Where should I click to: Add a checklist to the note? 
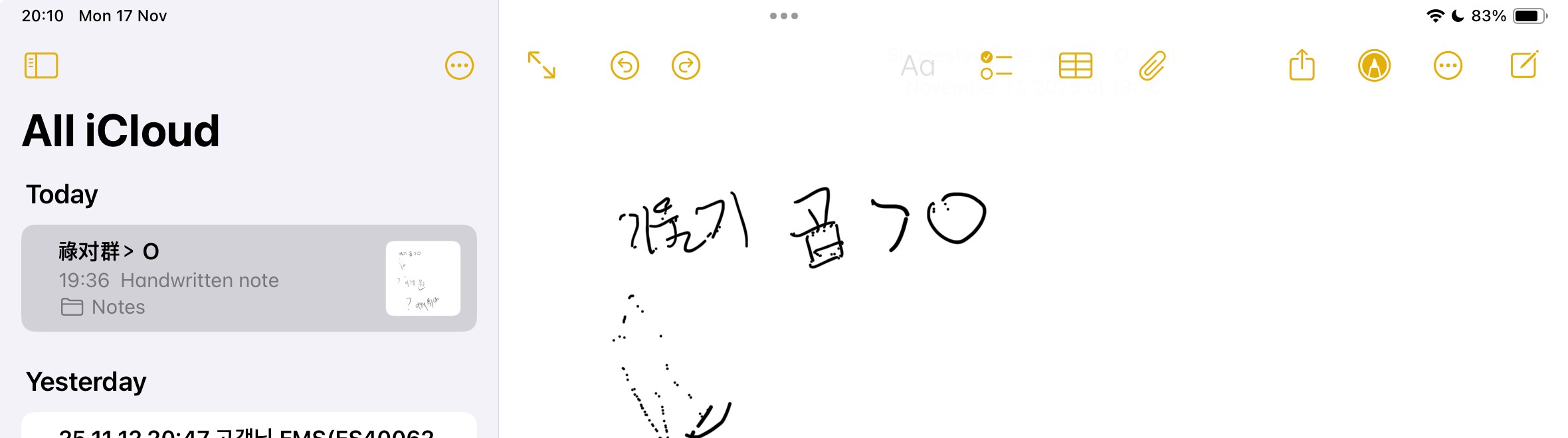click(x=996, y=66)
